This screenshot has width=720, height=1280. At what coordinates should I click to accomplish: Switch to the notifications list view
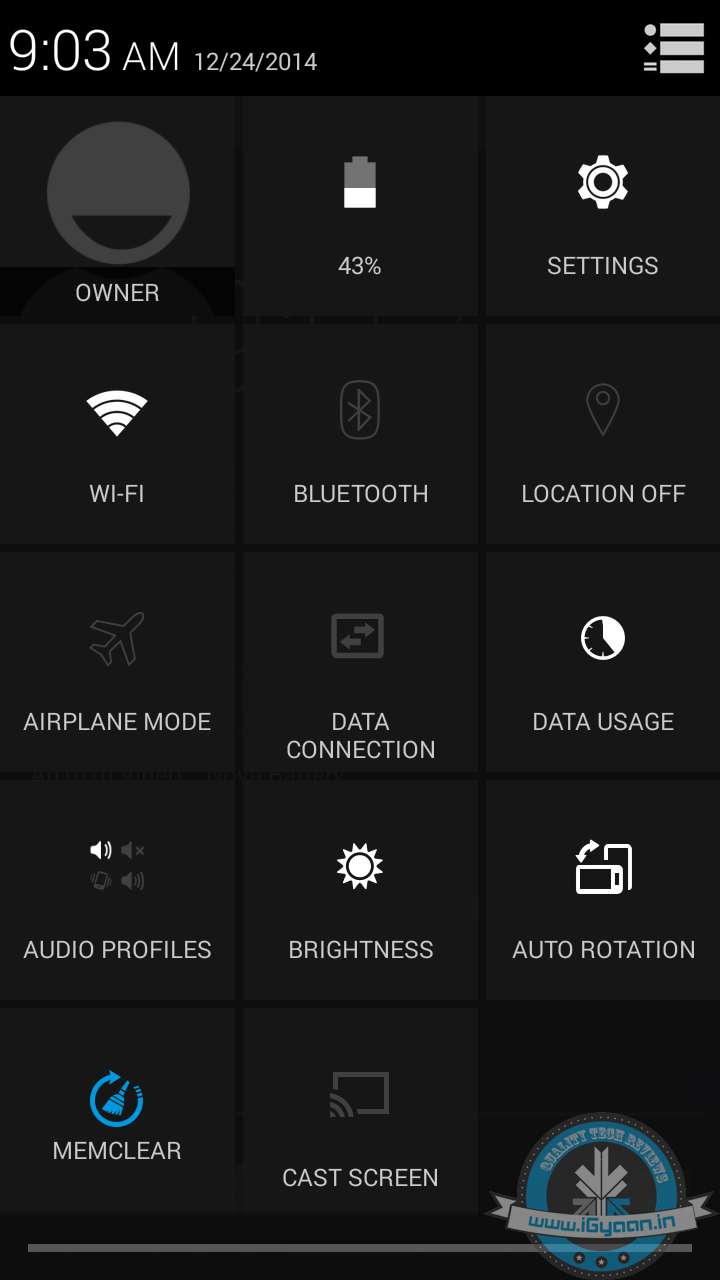point(674,48)
